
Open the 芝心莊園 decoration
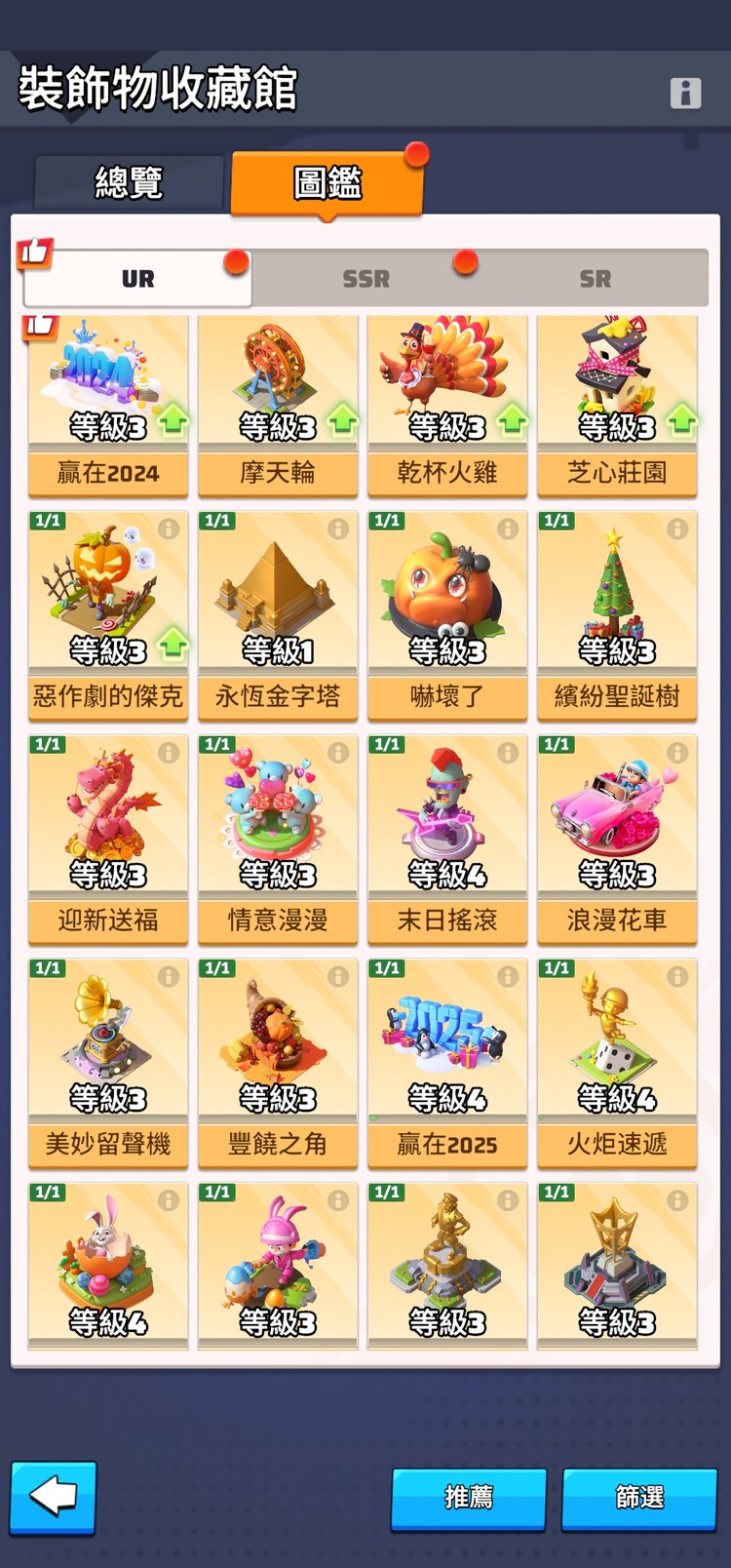click(x=617, y=405)
